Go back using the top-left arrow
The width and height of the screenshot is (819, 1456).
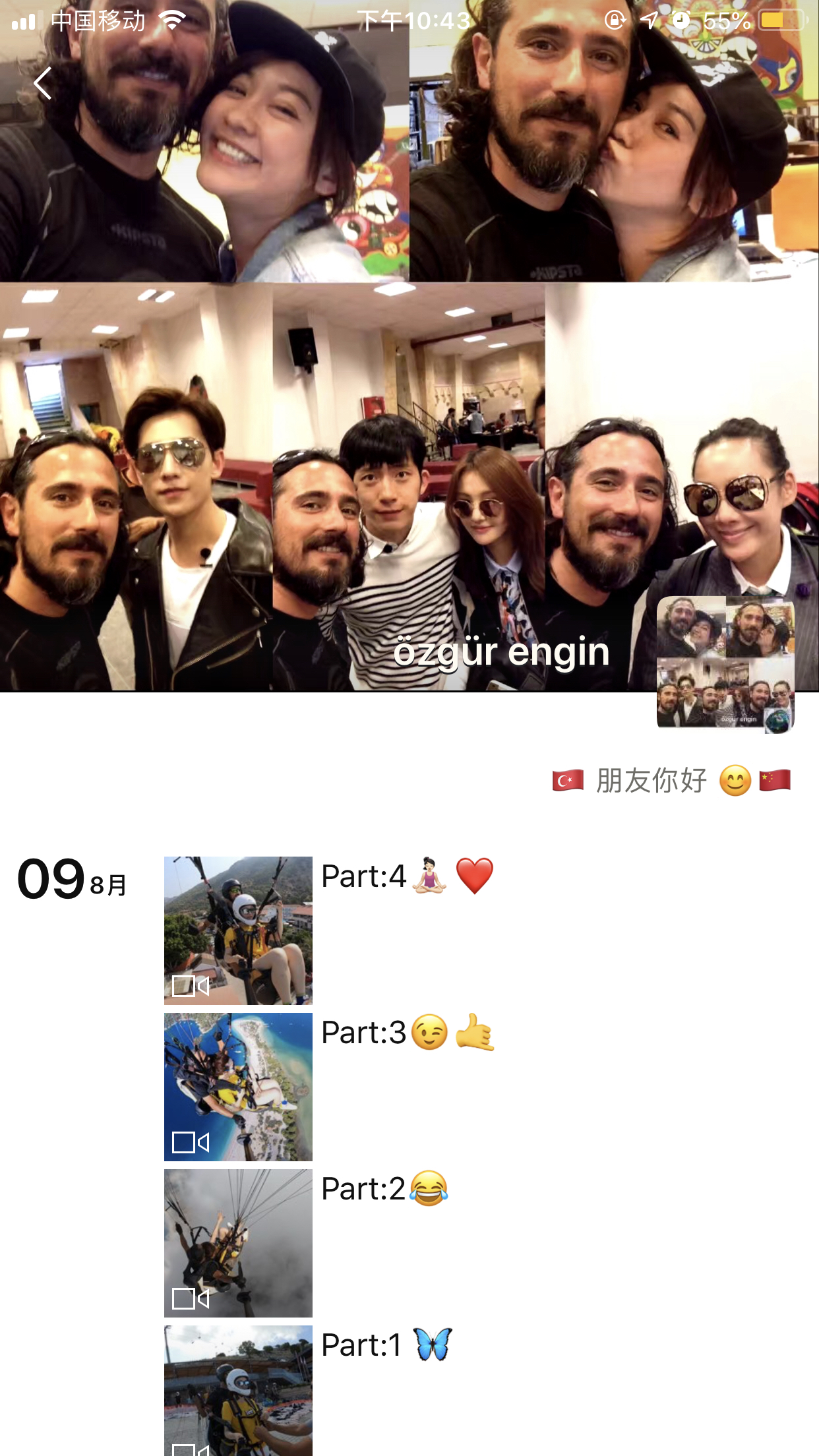point(43,84)
